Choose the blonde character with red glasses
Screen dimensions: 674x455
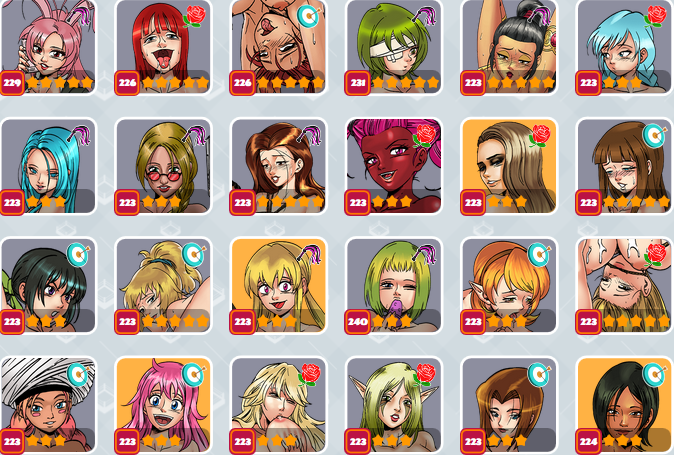coord(163,165)
